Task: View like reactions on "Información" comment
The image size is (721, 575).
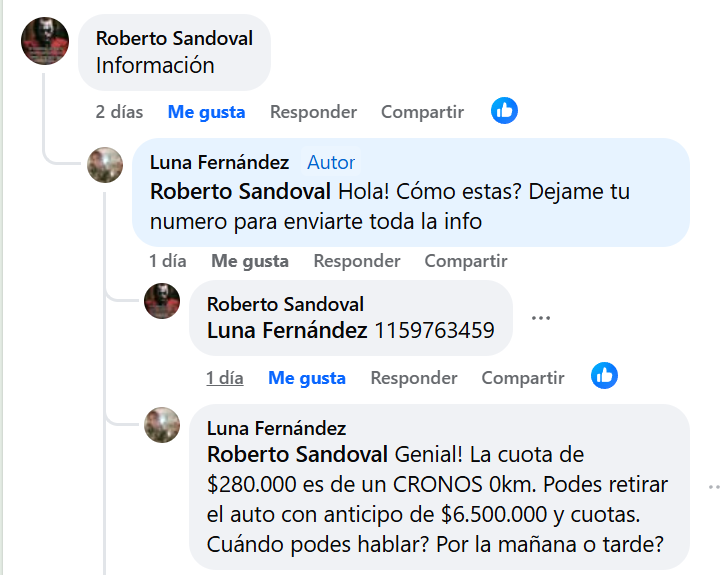Action: (x=505, y=111)
